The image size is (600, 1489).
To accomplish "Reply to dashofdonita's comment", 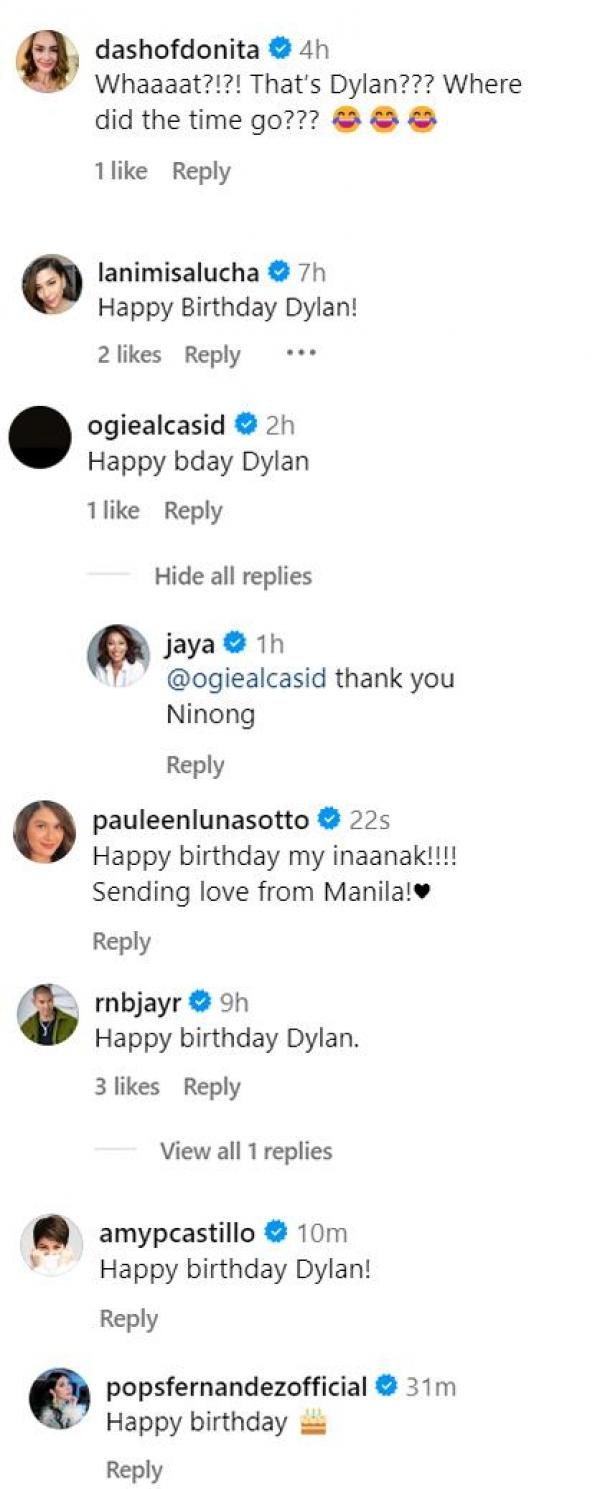I will [201, 171].
